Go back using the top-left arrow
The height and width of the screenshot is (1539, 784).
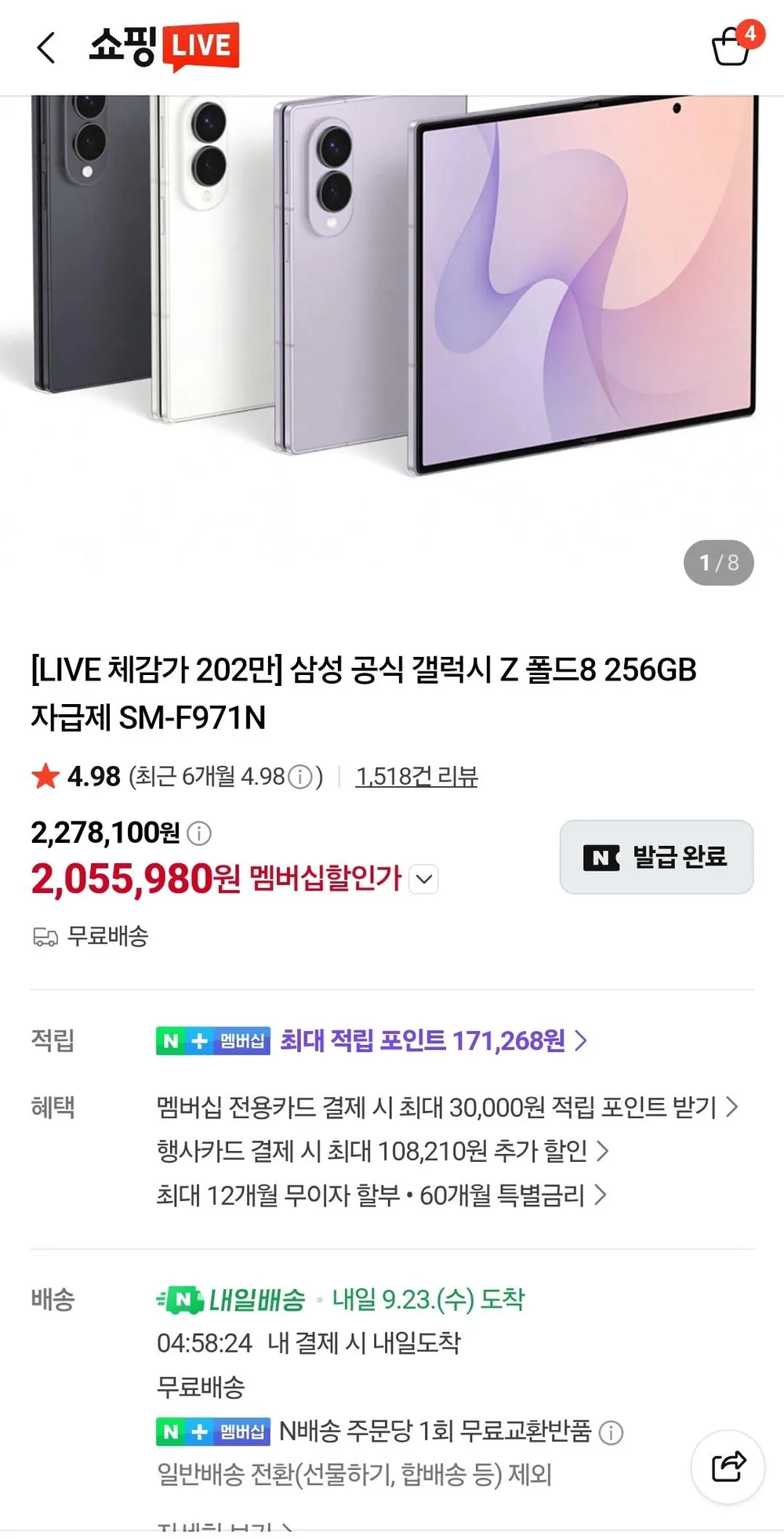point(46,47)
